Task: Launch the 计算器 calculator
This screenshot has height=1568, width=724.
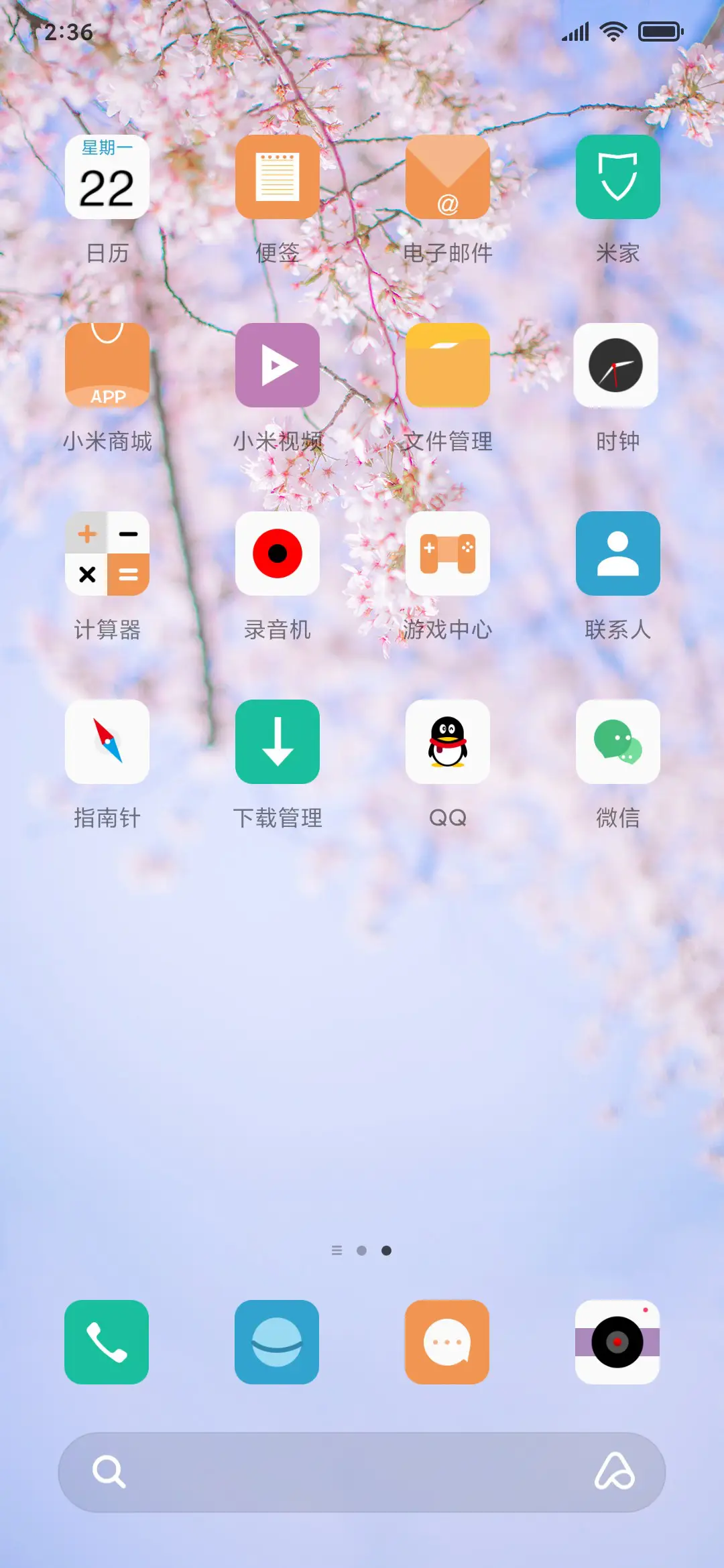Action: click(107, 554)
